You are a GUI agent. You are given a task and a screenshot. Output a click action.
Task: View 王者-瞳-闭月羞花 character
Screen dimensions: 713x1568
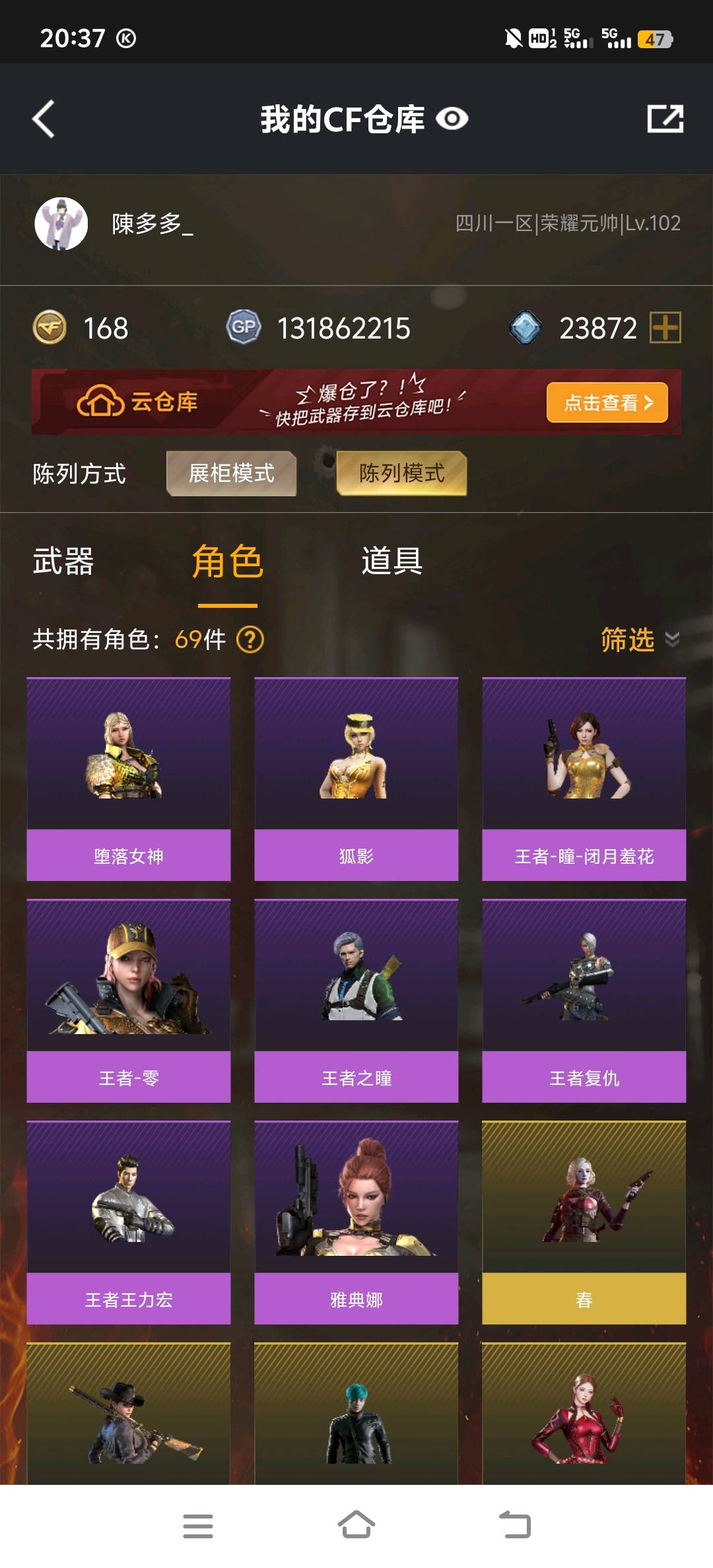click(x=584, y=779)
